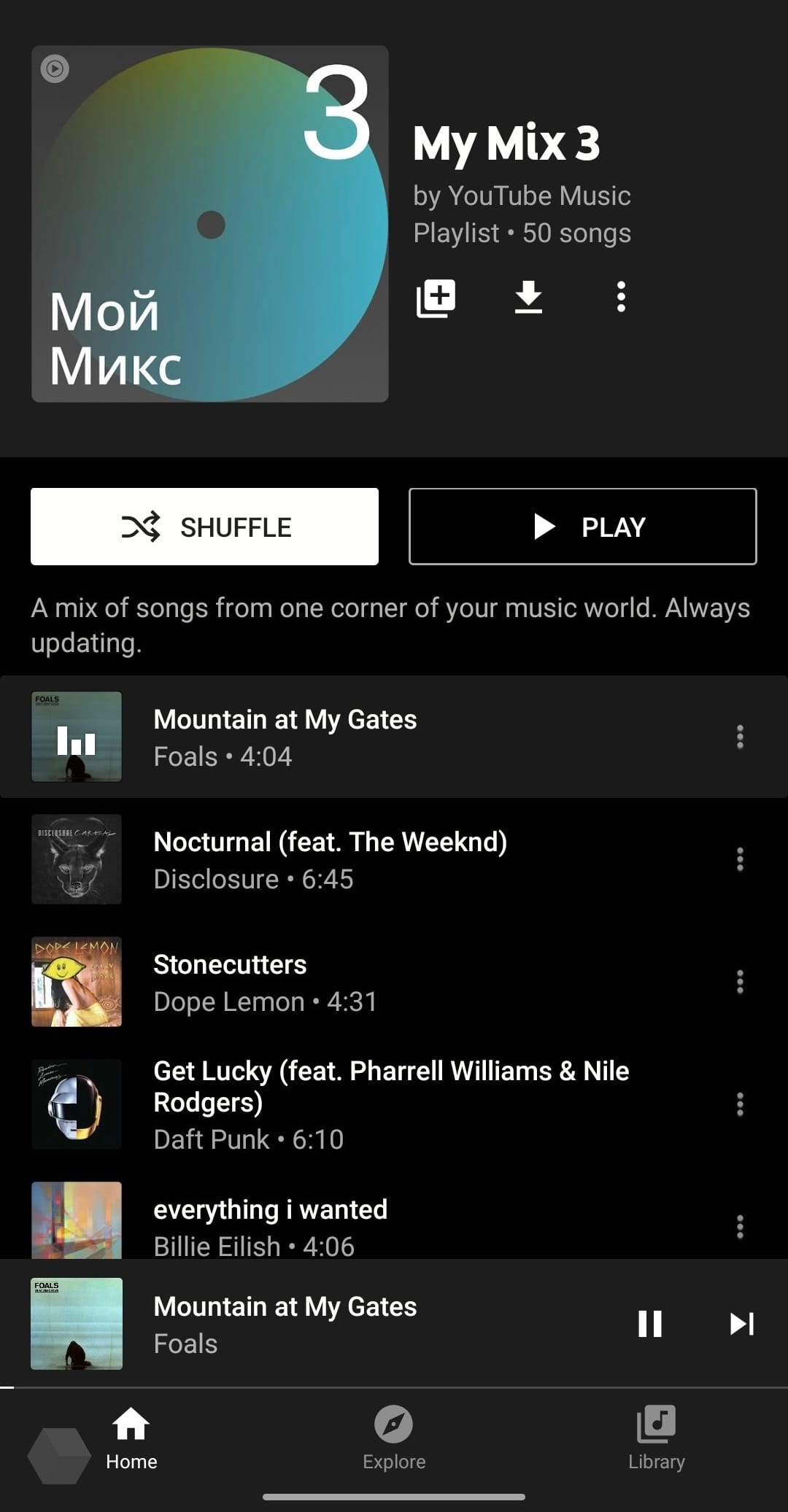Open the menu for everything i wanted

pos(739,1225)
